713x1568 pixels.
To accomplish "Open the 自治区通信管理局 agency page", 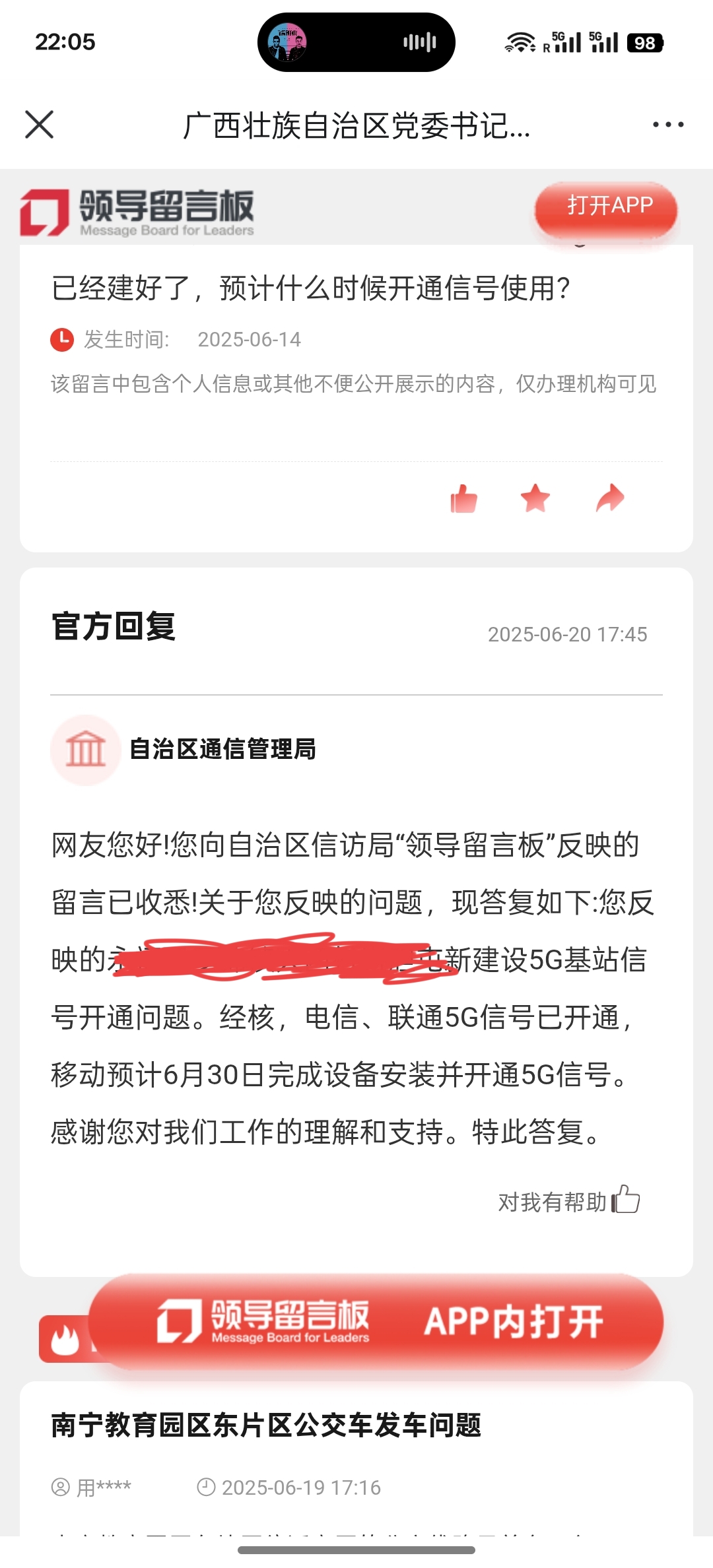I will click(222, 750).
